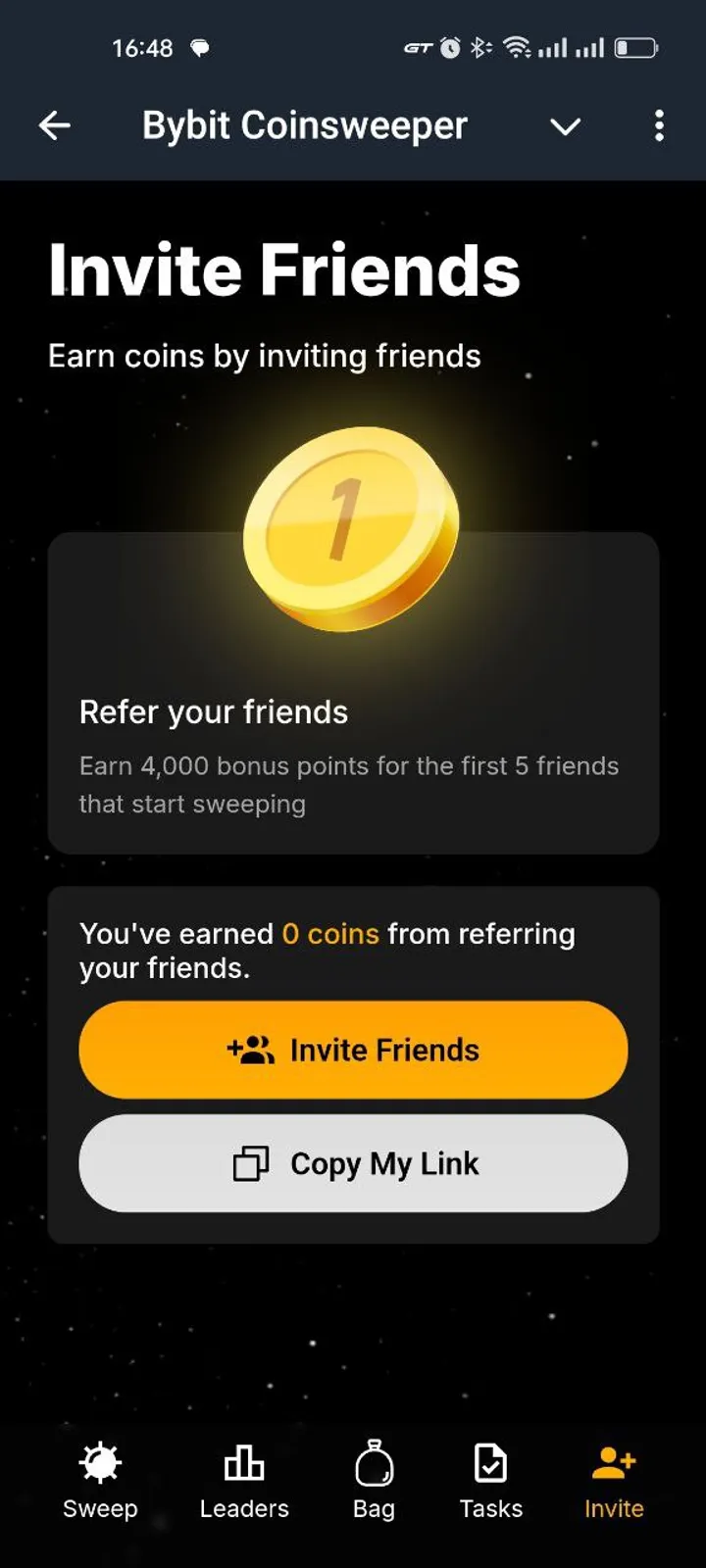Select the Sweep tab icon
The height and width of the screenshot is (1568, 706).
[100, 1462]
